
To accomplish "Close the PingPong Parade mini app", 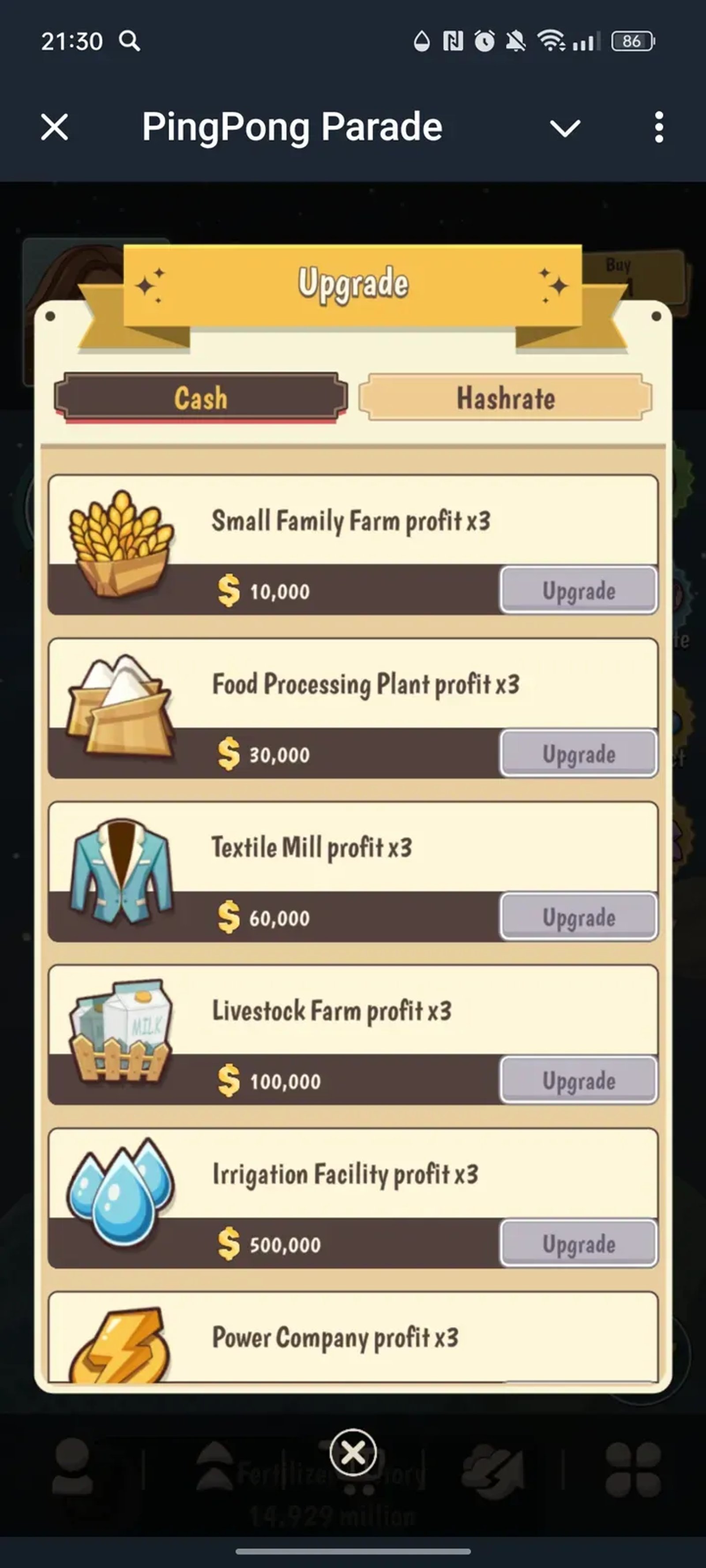I will 55,127.
